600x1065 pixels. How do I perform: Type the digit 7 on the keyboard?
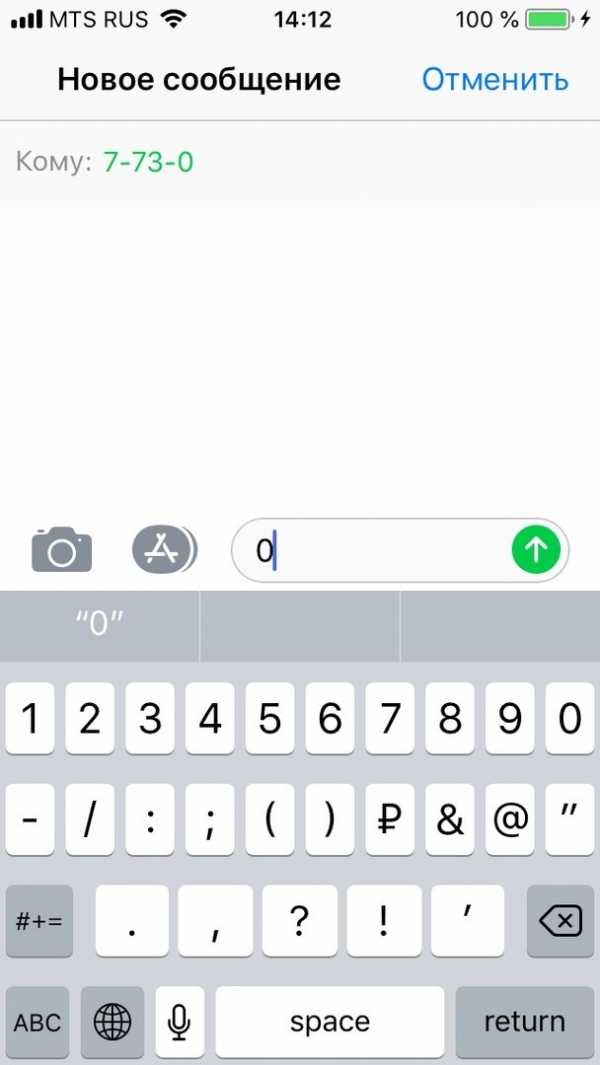click(389, 719)
